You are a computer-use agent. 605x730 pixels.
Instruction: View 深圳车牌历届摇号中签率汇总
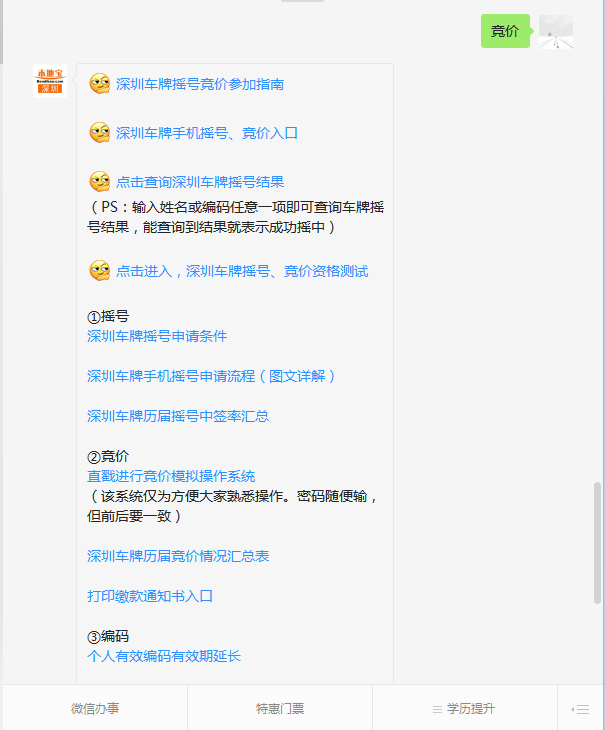(178, 416)
